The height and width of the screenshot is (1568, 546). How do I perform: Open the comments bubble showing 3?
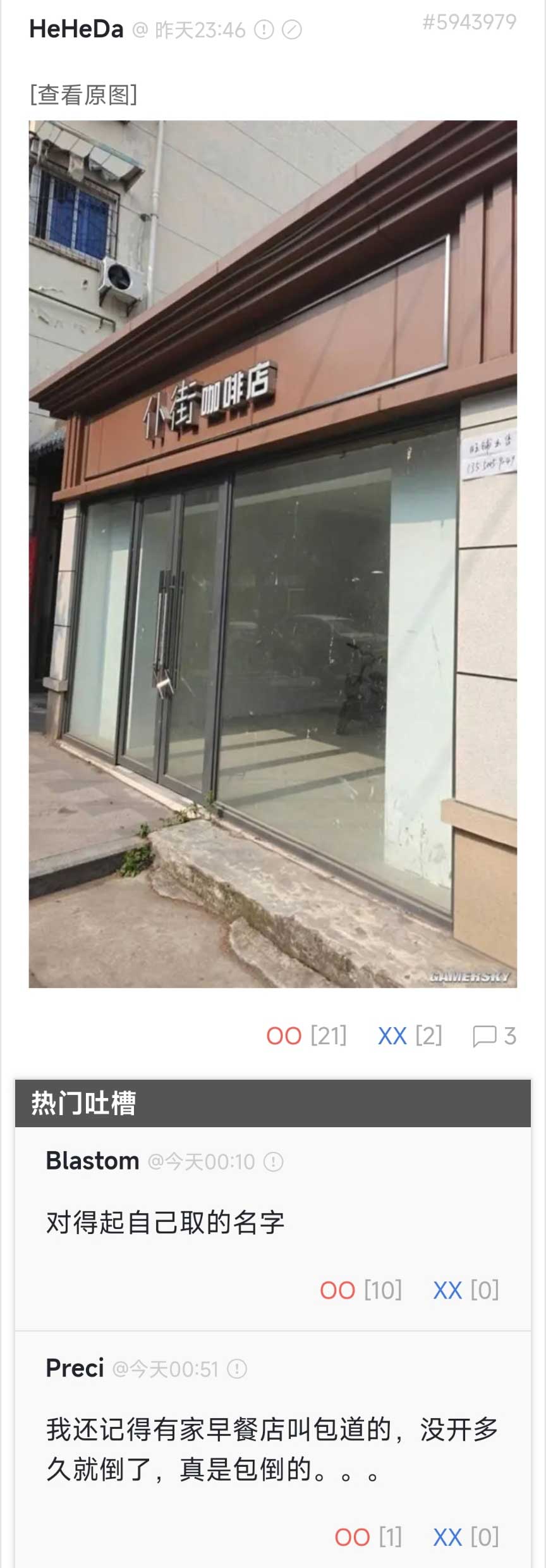pos(494,1036)
